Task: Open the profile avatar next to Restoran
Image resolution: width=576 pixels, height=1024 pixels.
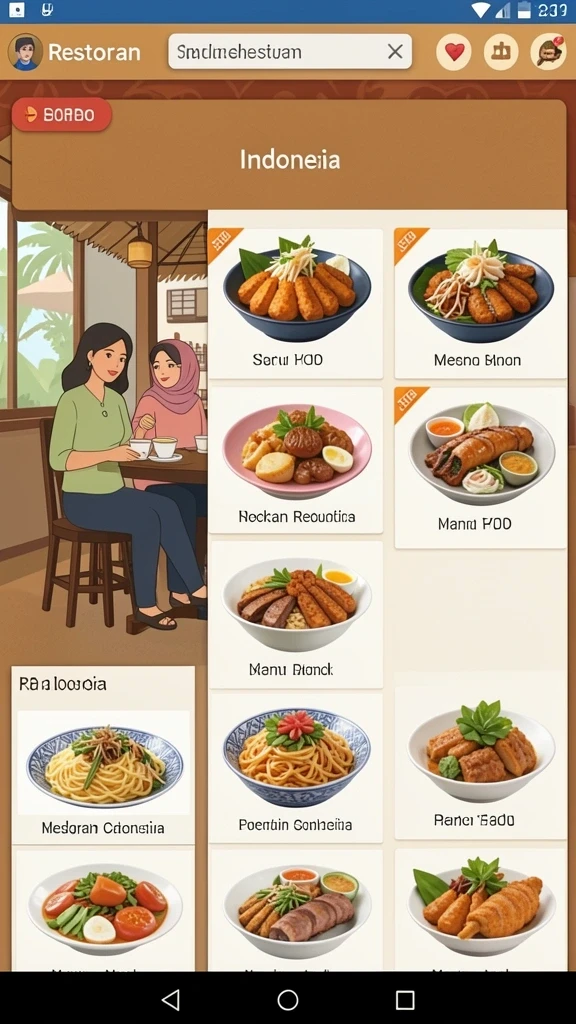Action: pyautogui.click(x=25, y=52)
